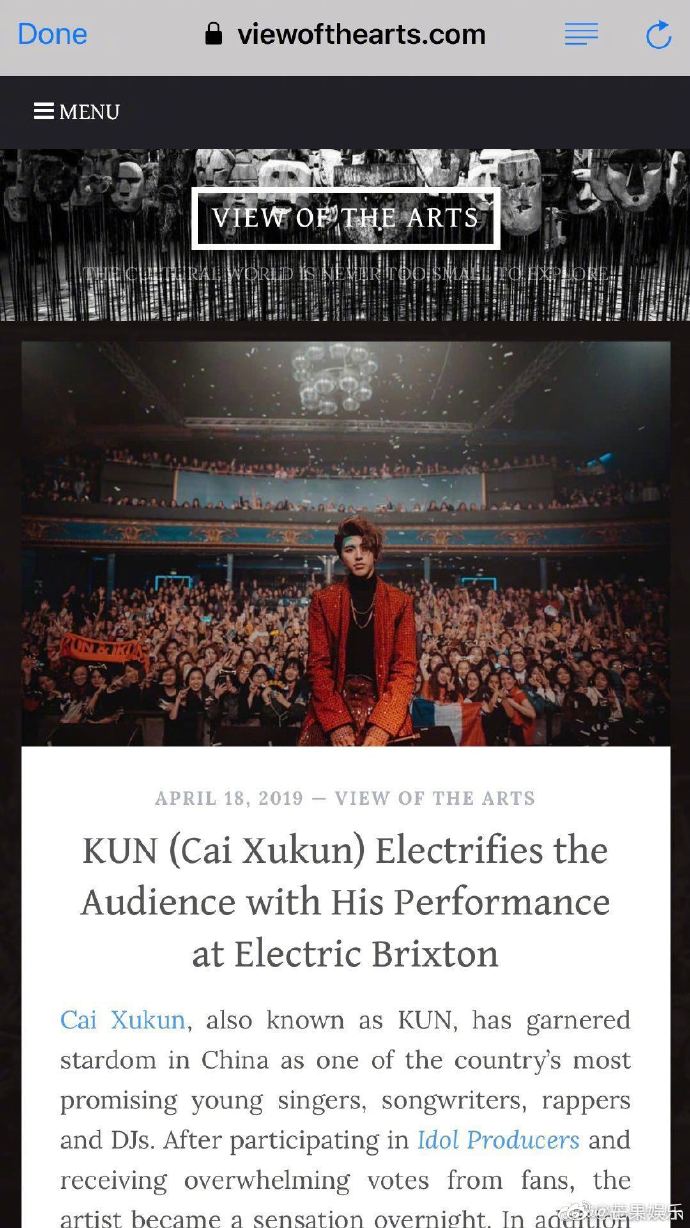This screenshot has height=1228, width=690.
Task: Open the Cai Xukun link
Action: pos(123,1020)
